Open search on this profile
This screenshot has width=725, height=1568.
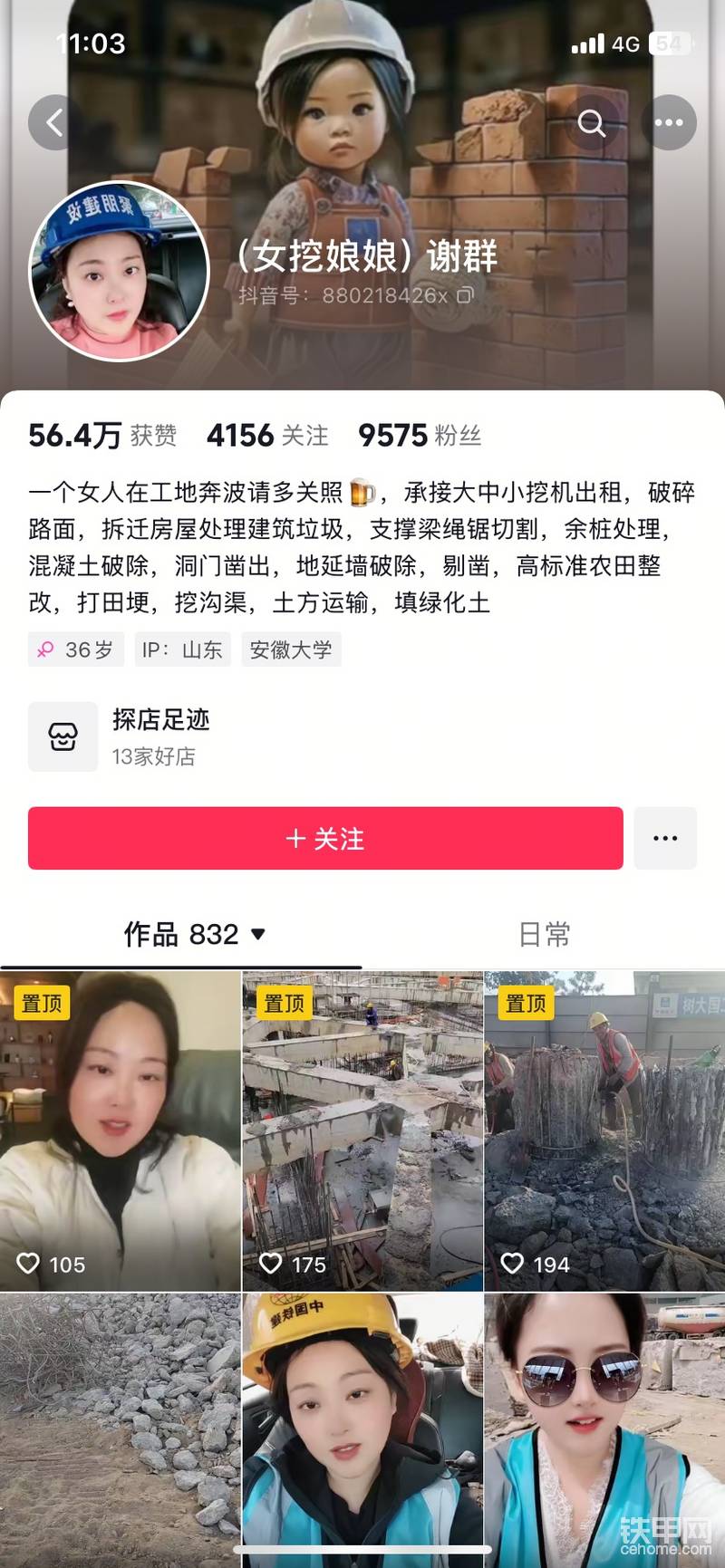[x=592, y=122]
